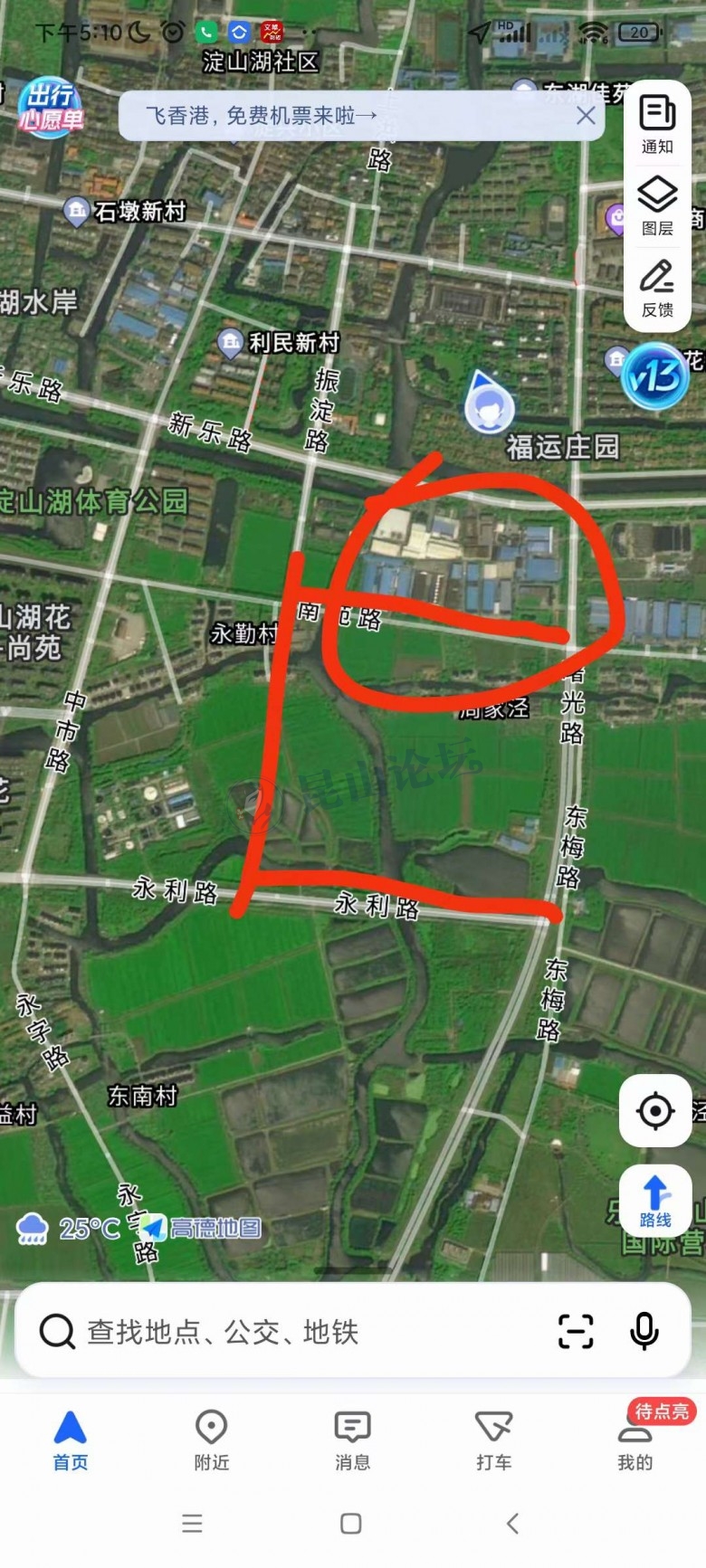Open 路线 route planning
Viewport: 706px width, 1568px height.
coord(655,1201)
